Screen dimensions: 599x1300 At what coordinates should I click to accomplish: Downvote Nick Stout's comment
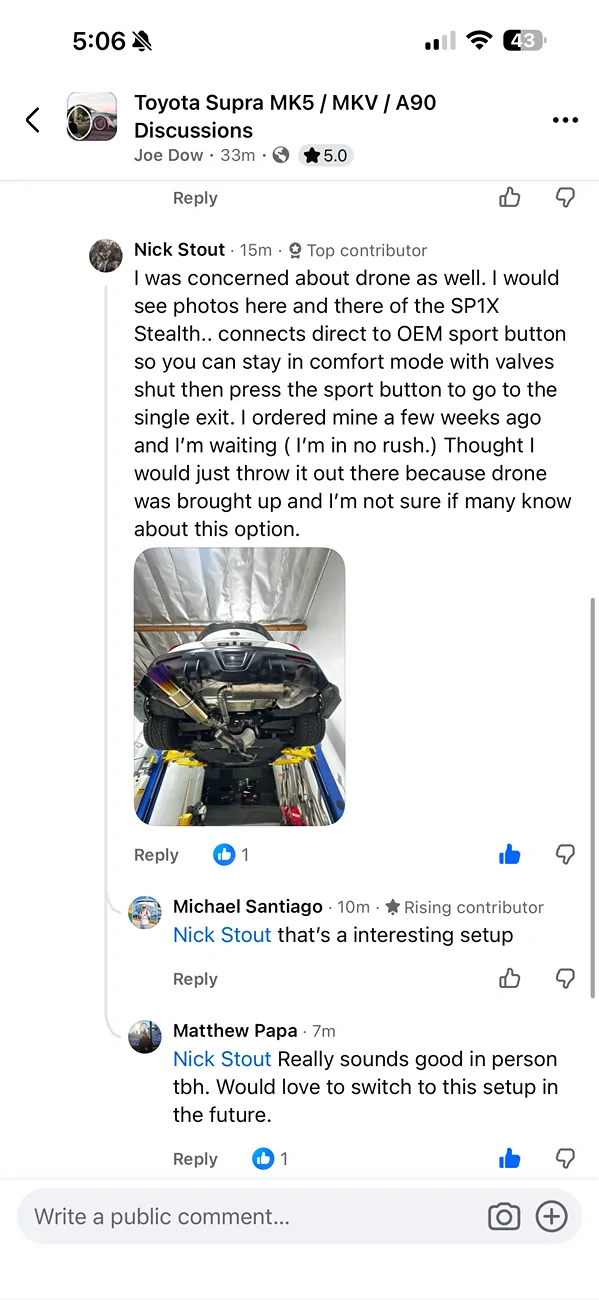click(x=565, y=854)
